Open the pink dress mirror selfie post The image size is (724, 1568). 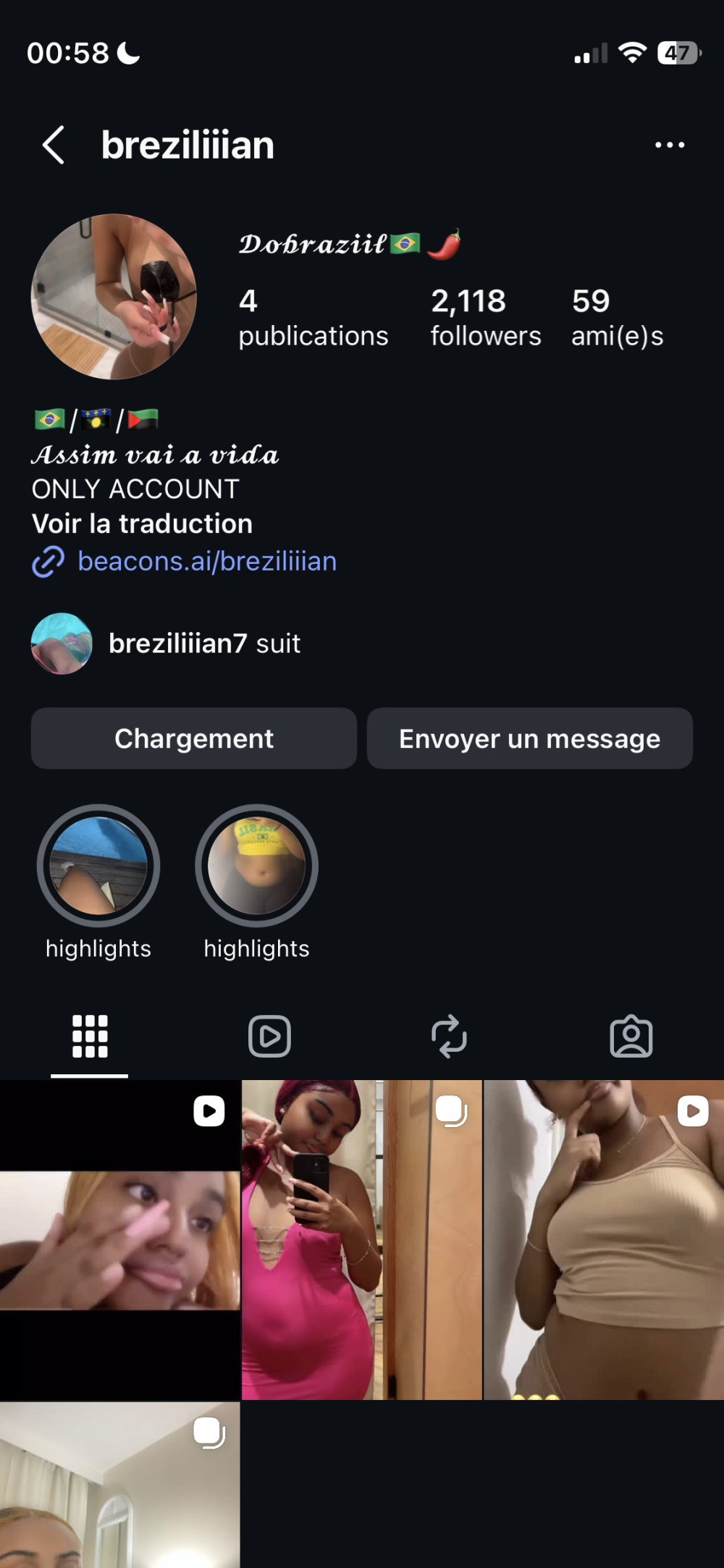361,1239
